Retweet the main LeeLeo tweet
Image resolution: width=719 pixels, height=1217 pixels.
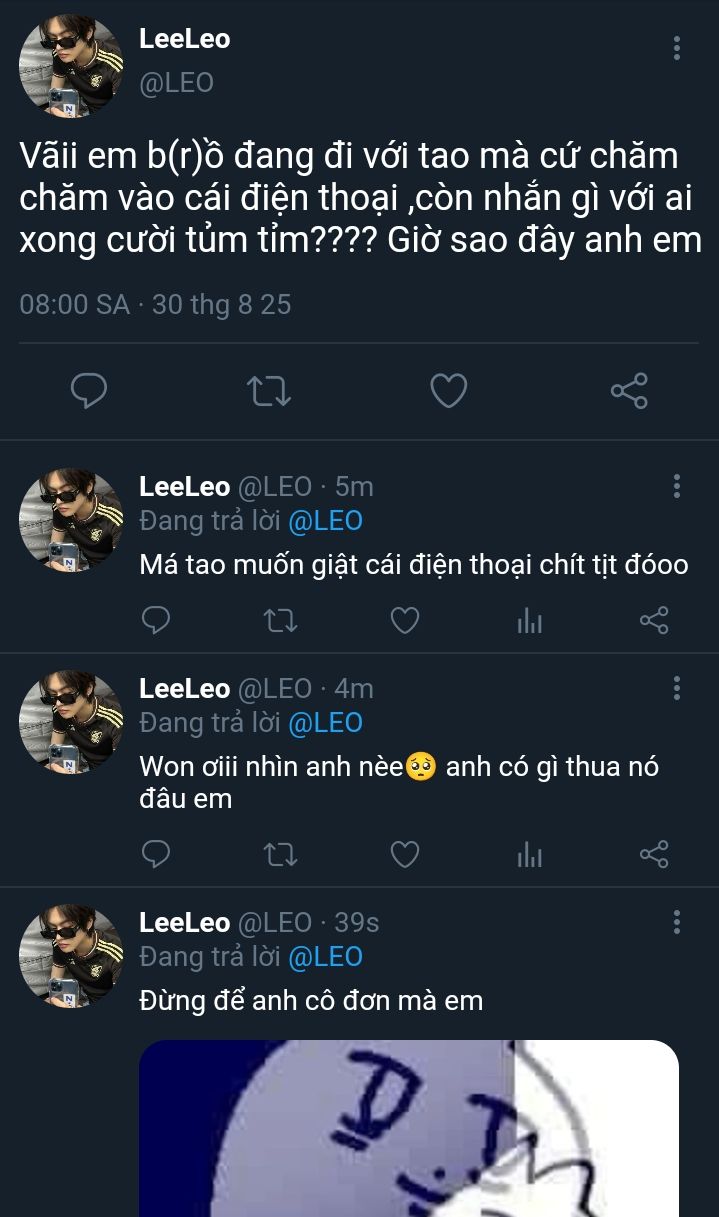pyautogui.click(x=268, y=391)
